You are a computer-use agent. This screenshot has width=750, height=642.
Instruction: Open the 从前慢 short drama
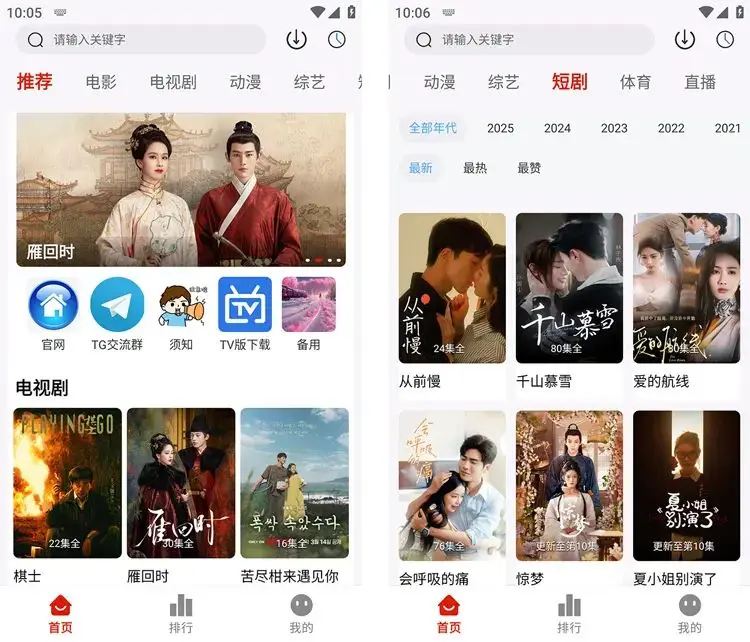click(x=452, y=288)
